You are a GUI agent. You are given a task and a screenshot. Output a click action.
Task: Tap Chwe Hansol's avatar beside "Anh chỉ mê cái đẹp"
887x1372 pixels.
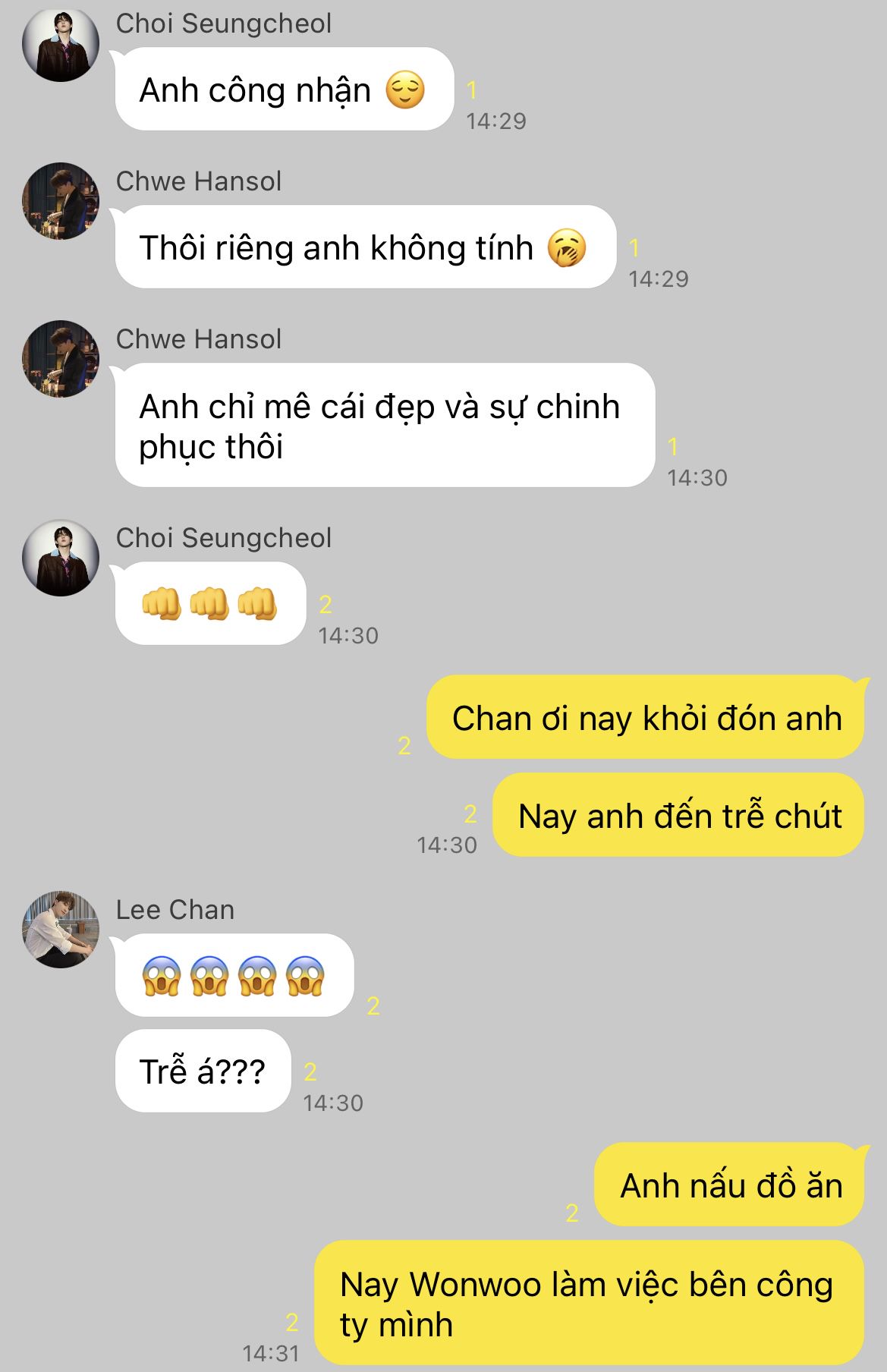(61, 359)
